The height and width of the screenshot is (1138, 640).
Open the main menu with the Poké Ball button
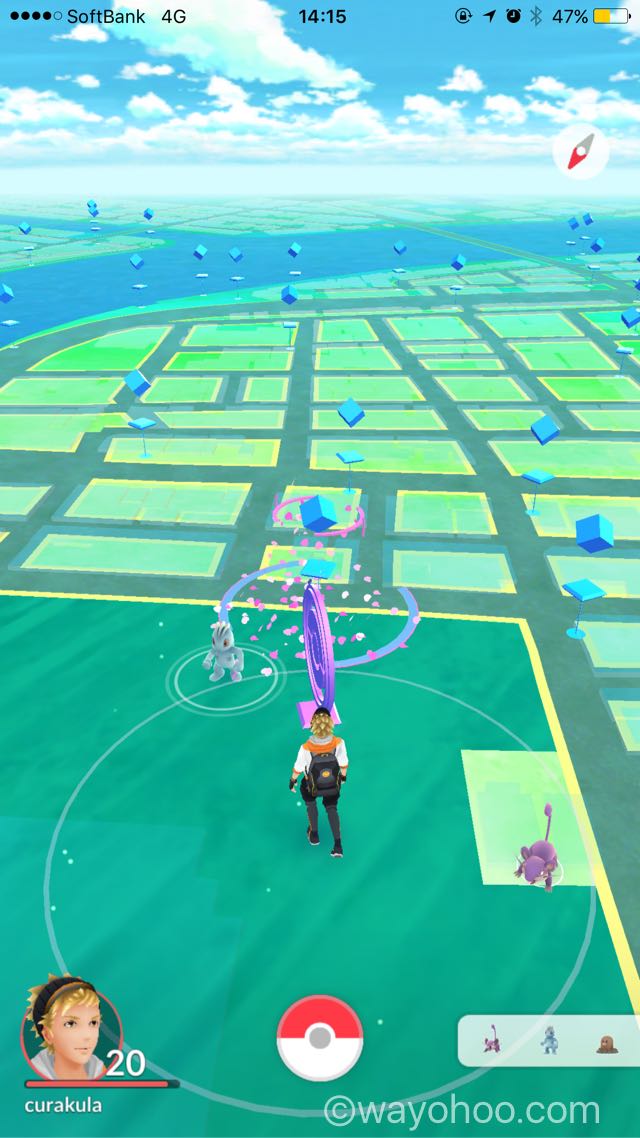[x=319, y=1039]
